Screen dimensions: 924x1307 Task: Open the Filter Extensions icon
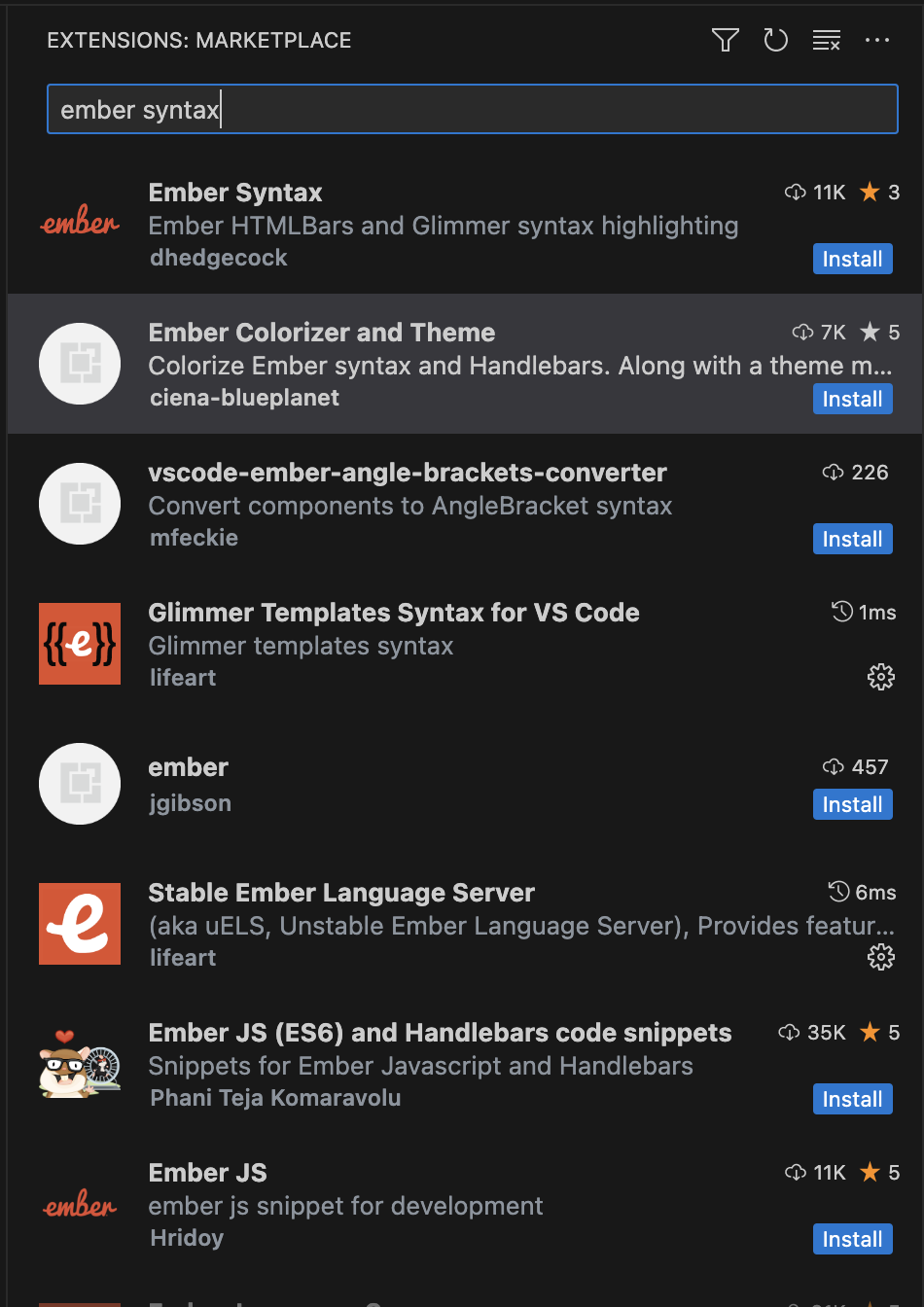point(725,40)
